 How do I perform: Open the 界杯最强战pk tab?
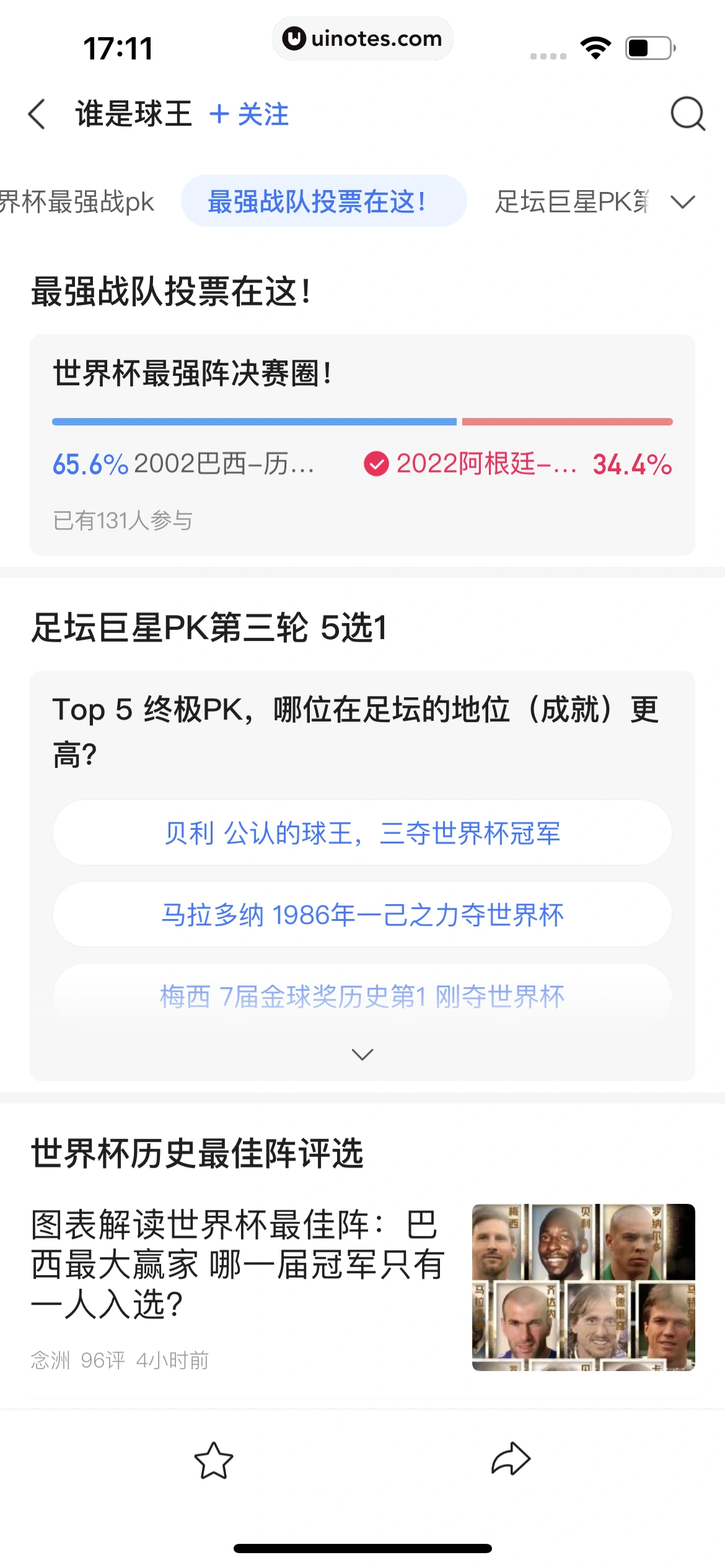[x=77, y=201]
